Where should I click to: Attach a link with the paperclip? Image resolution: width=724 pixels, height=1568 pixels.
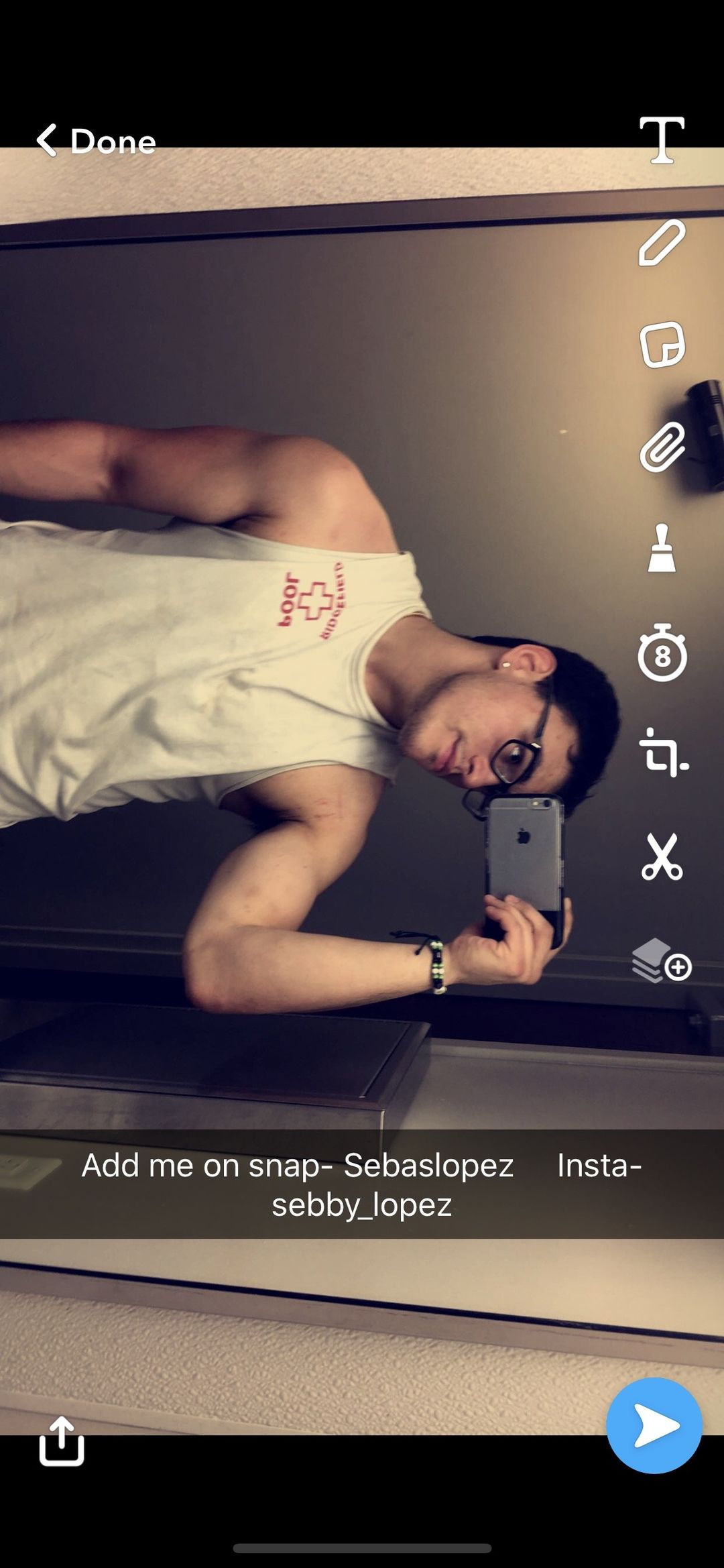662,447
